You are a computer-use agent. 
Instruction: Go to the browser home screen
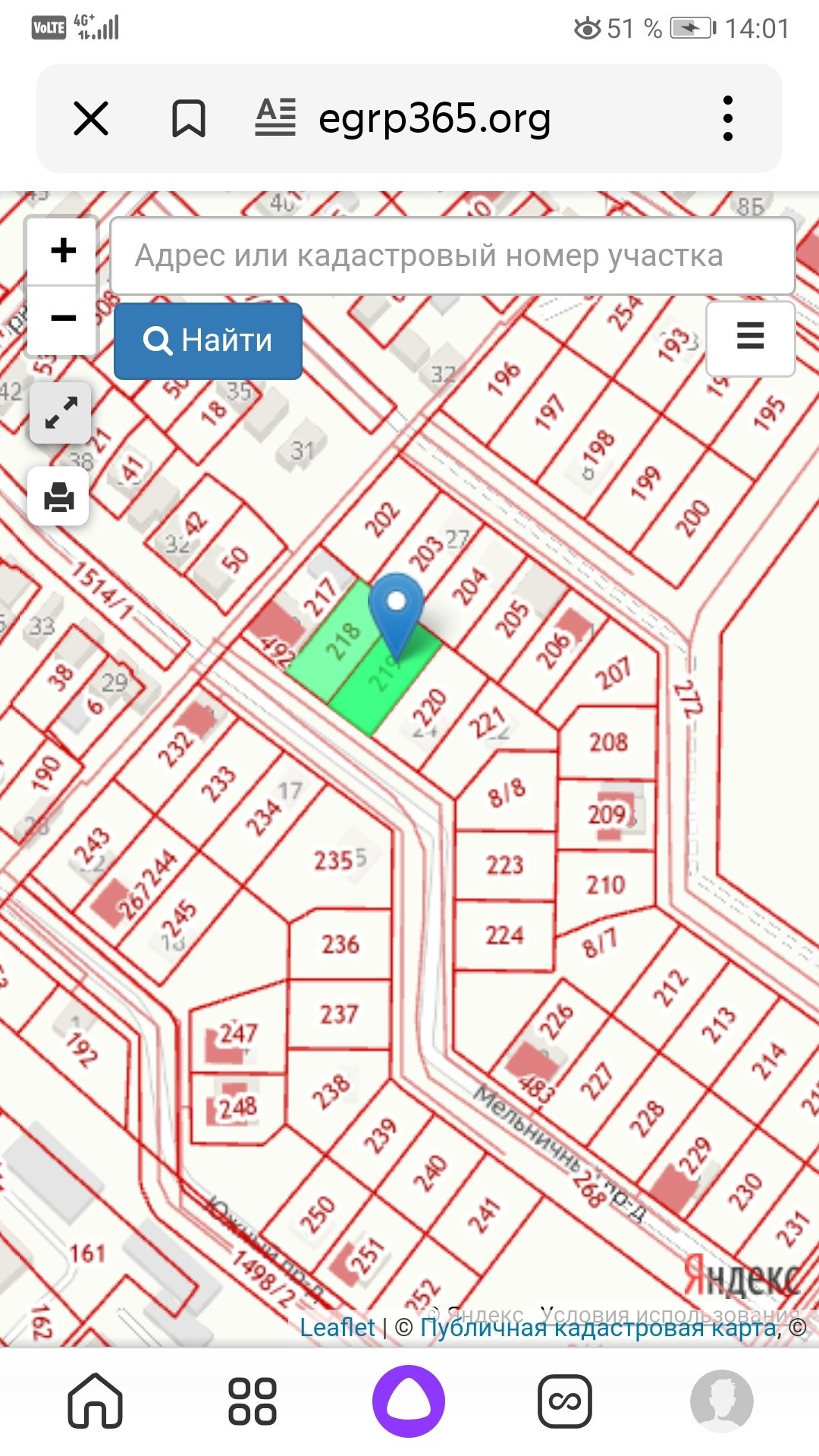tap(96, 1400)
